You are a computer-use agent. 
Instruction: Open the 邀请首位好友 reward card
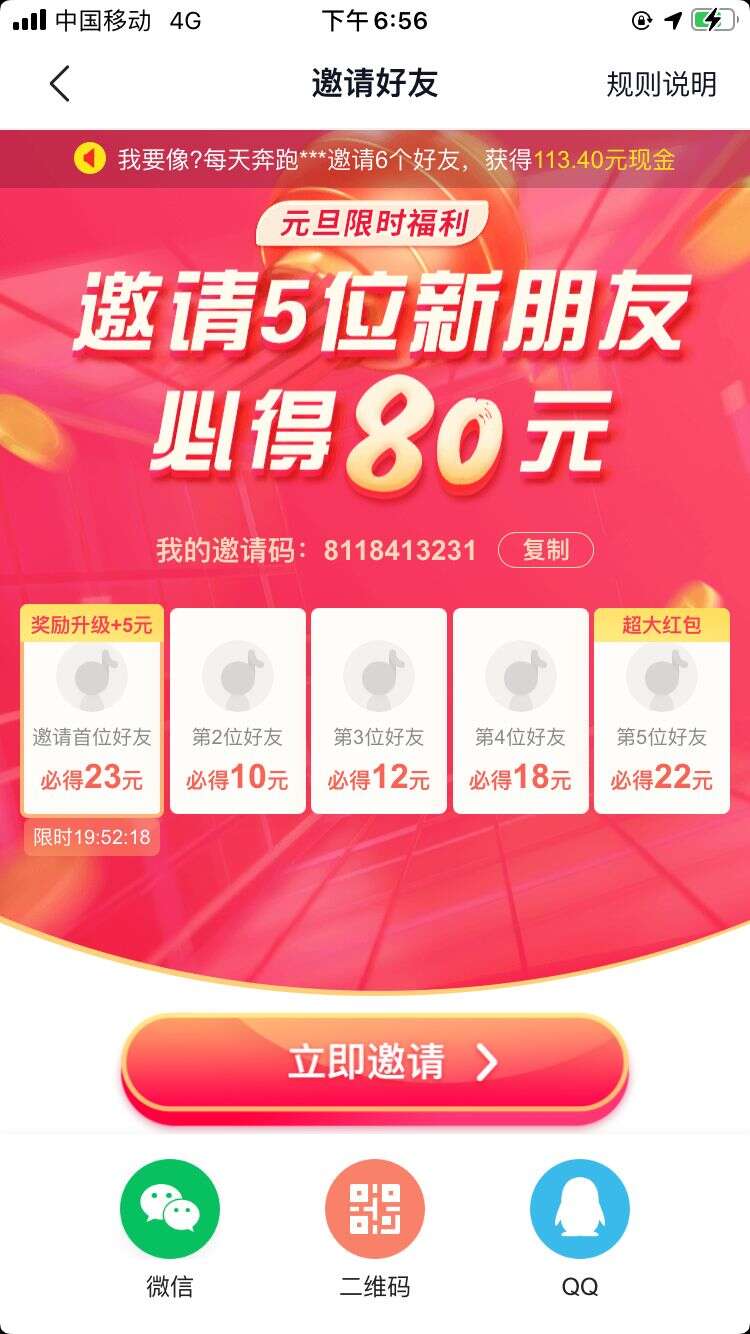pos(91,711)
